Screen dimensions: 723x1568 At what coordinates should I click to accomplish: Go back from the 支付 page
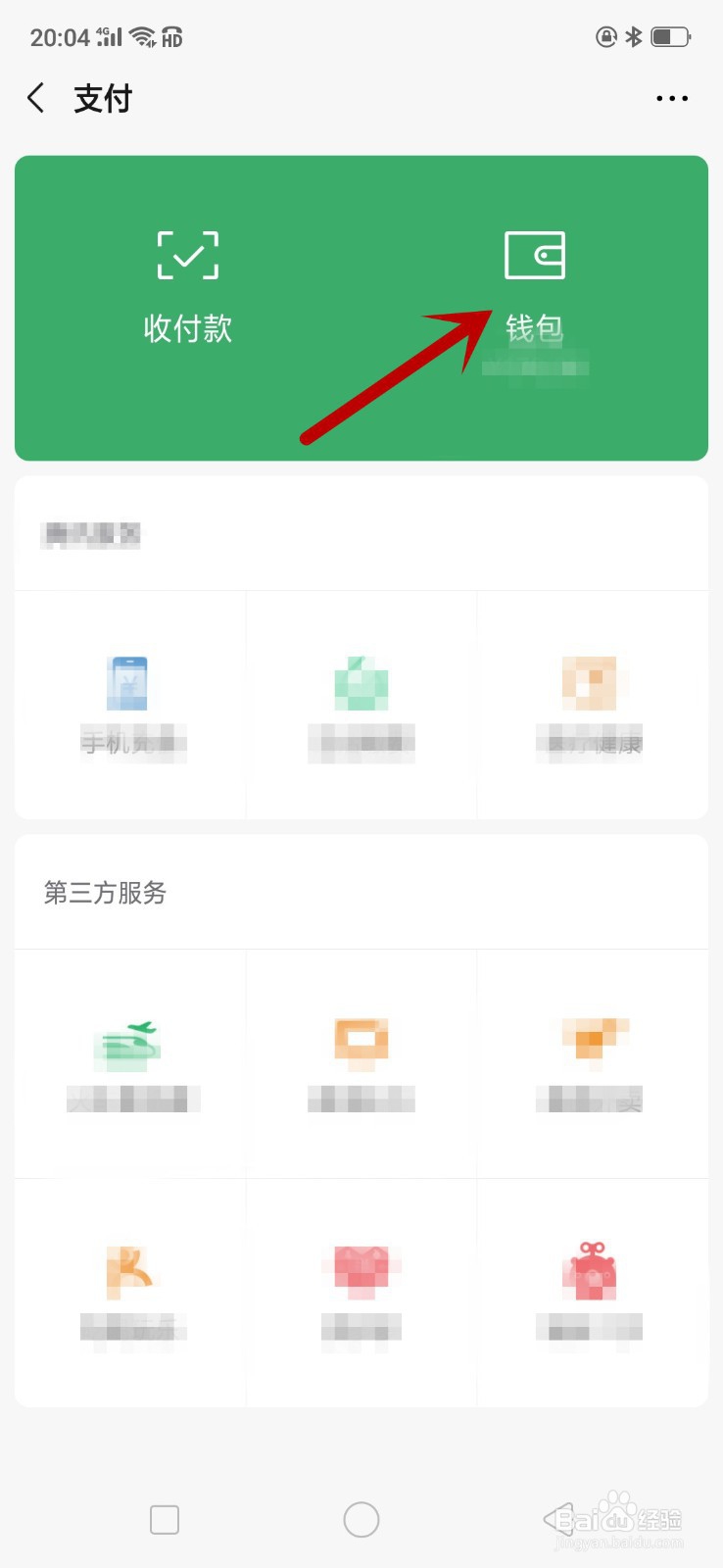pos(36,98)
